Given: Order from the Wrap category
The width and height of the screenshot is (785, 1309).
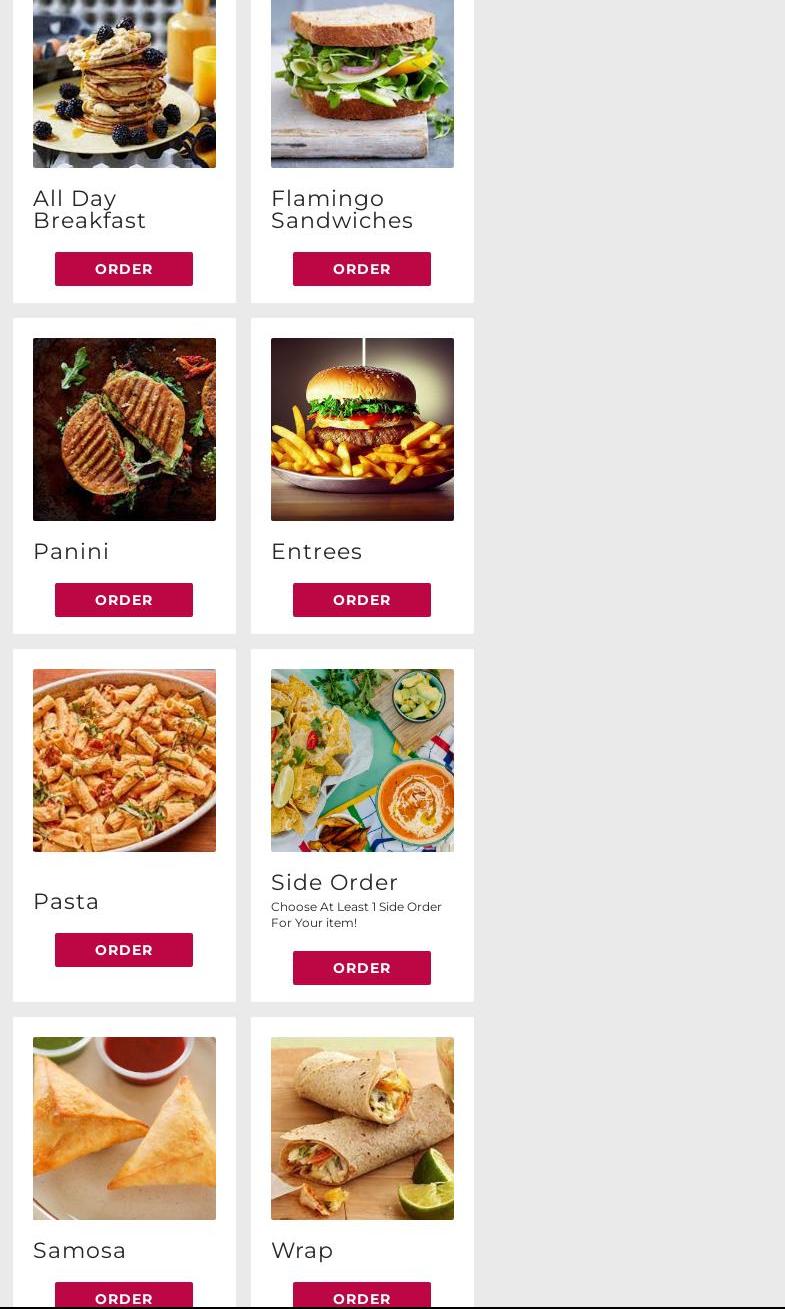Looking at the screenshot, I should click(362, 1297).
